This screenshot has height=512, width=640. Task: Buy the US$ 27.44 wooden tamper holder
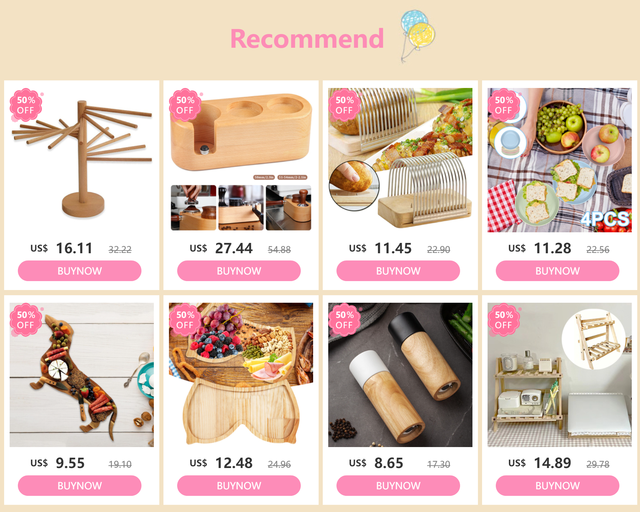(239, 271)
